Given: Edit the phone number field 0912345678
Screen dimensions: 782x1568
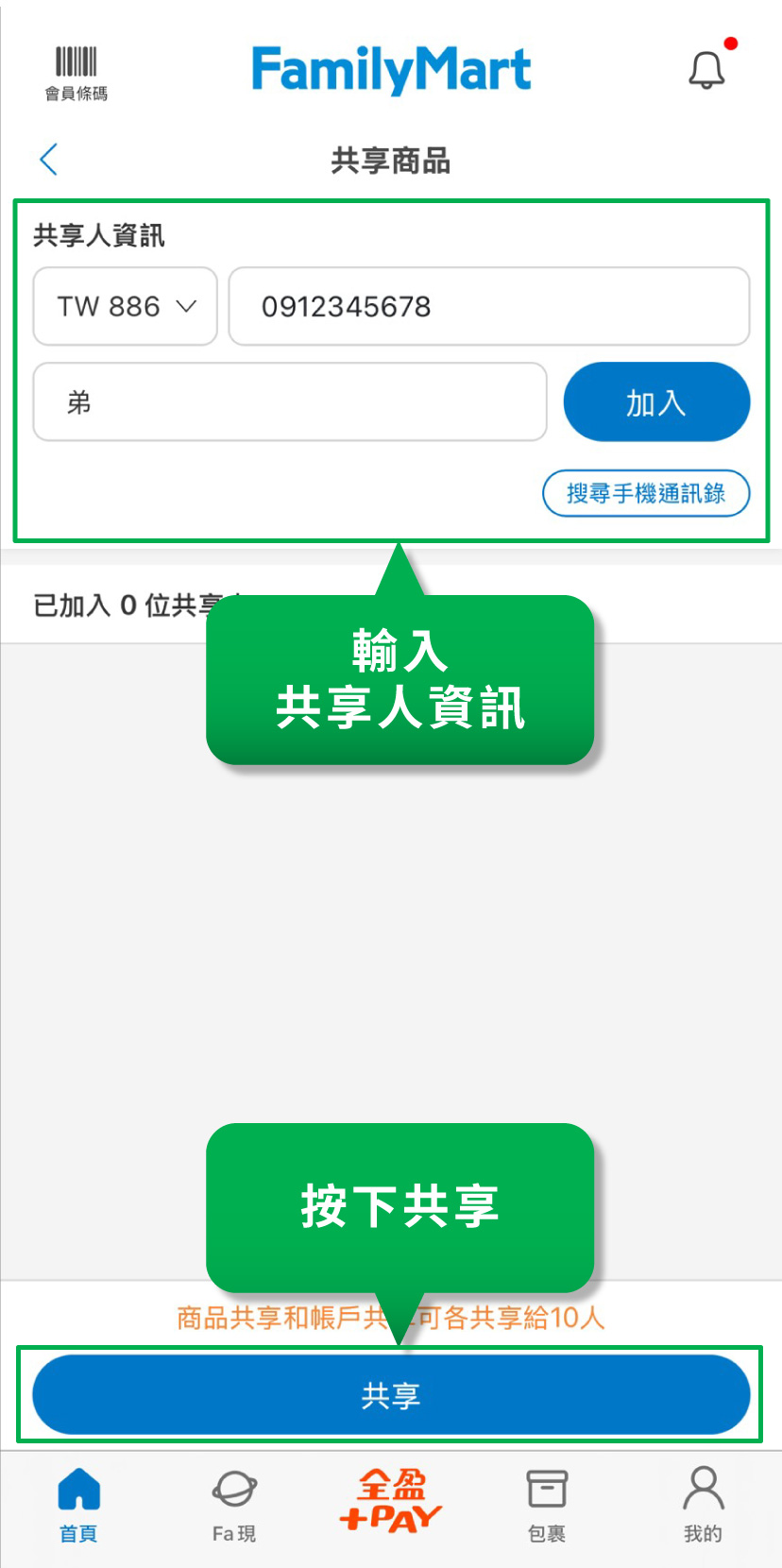Looking at the screenshot, I should [x=488, y=306].
